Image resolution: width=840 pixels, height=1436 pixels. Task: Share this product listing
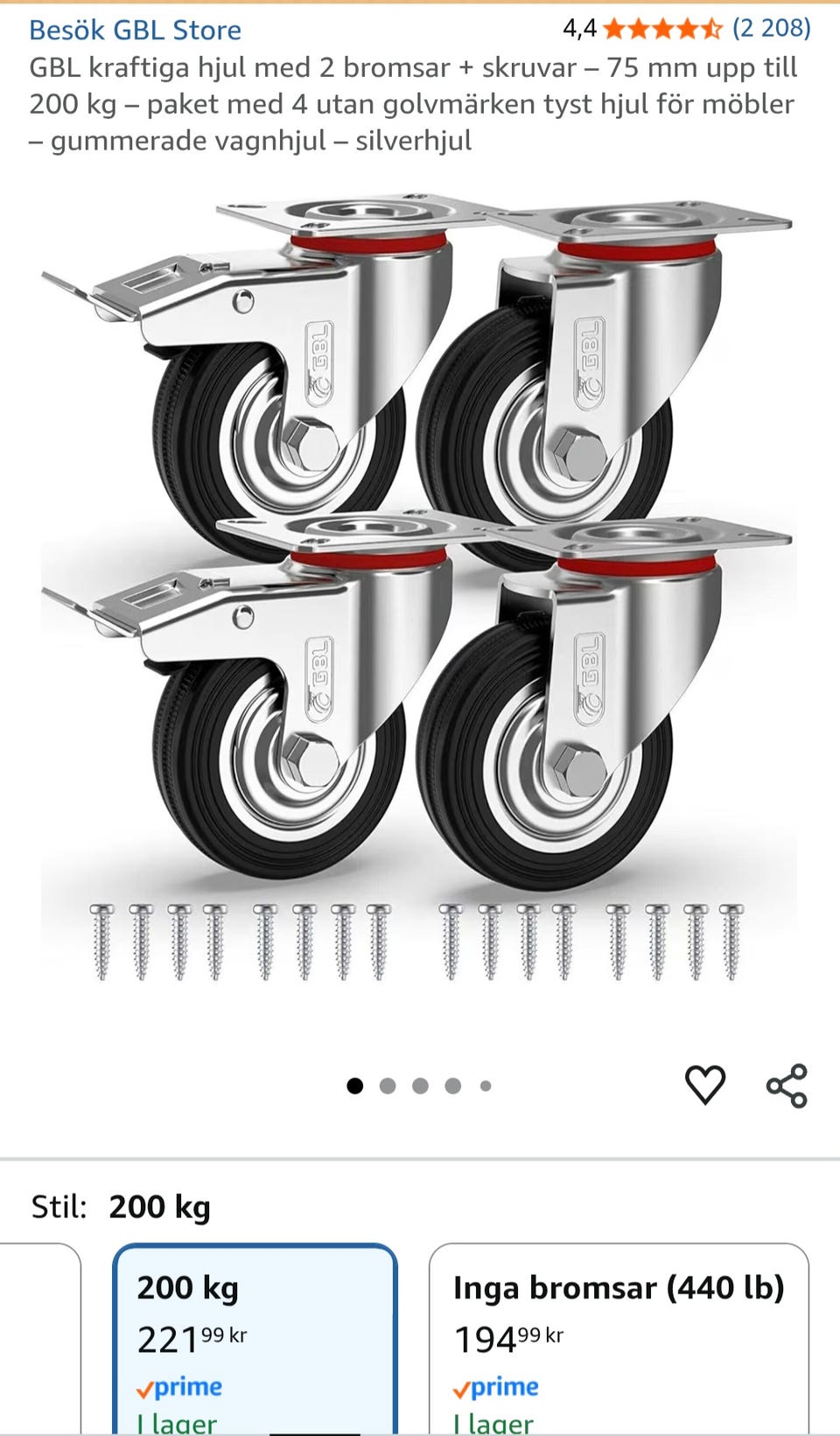[x=787, y=1086]
